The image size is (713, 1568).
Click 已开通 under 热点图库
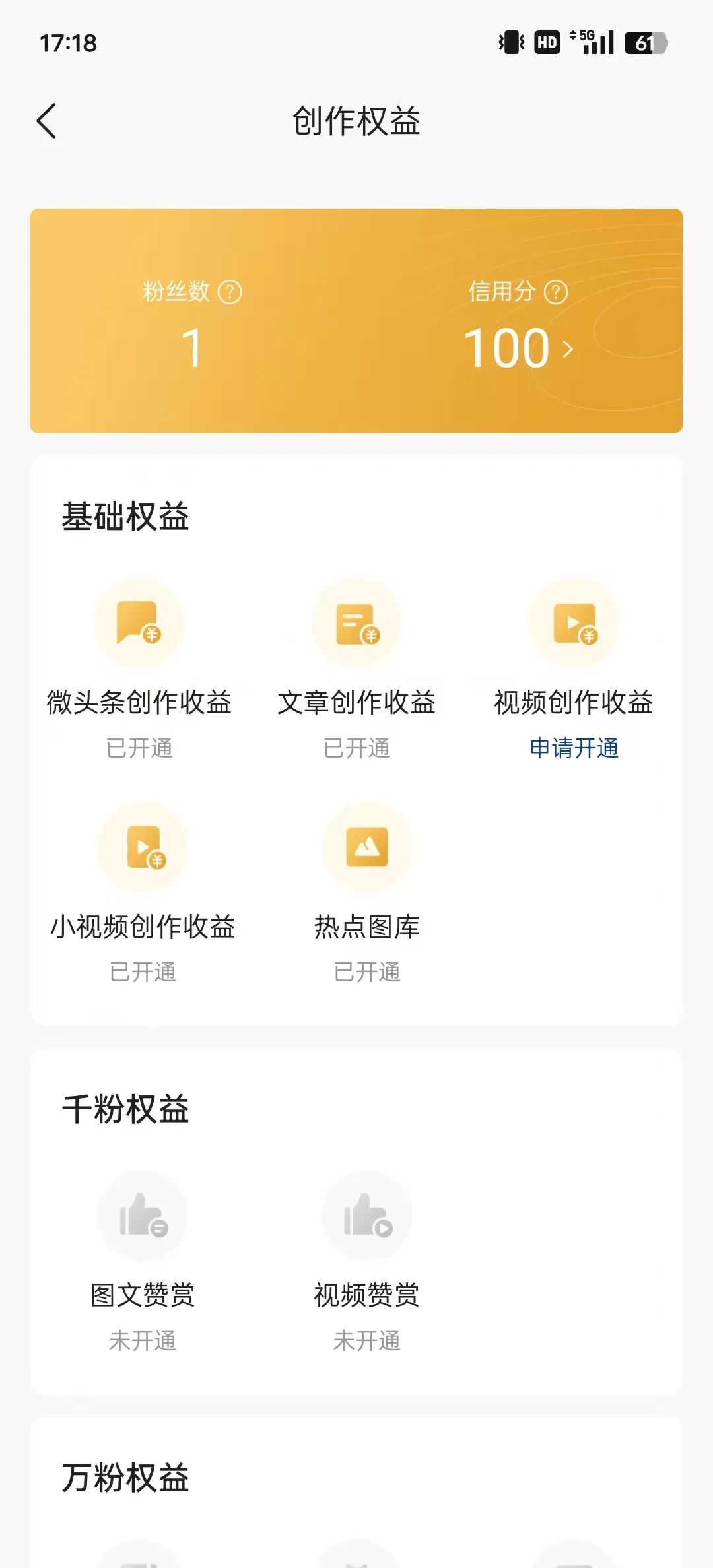367,972
